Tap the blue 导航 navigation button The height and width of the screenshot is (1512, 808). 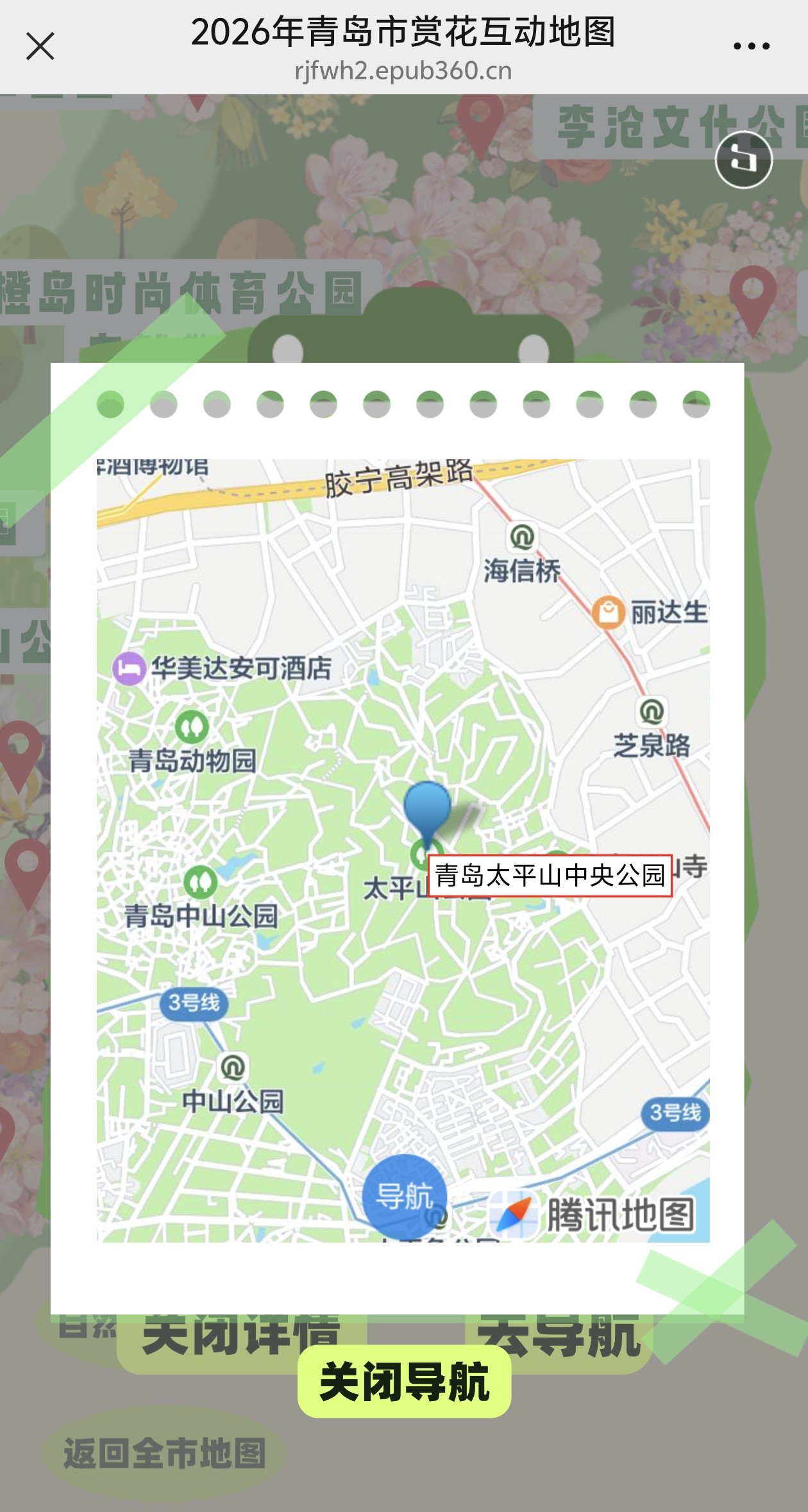(x=404, y=1196)
